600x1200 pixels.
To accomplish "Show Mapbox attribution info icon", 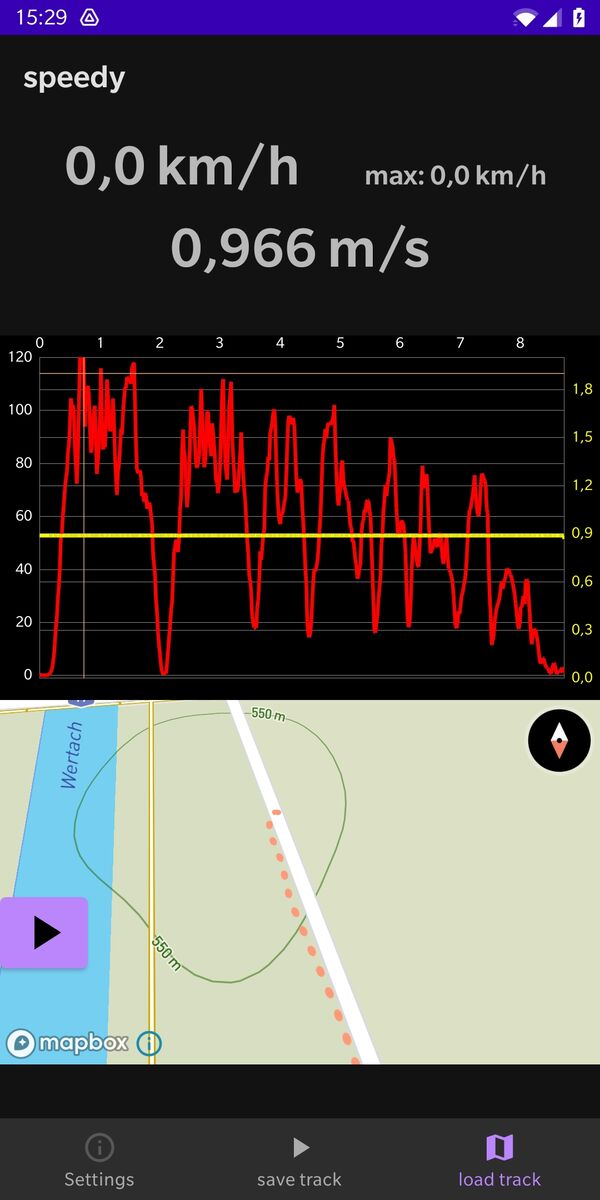I will pyautogui.click(x=149, y=1044).
